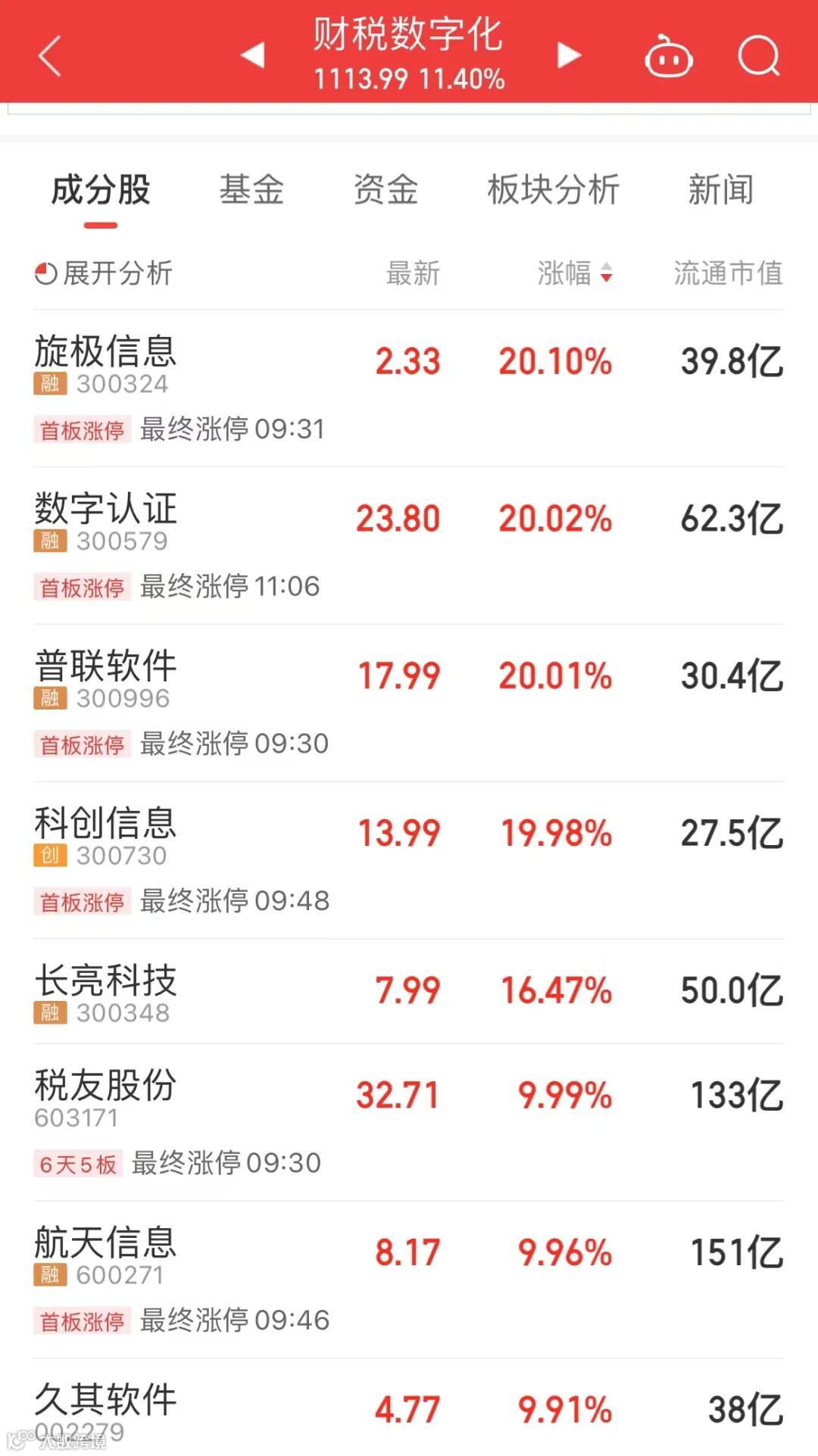
Task: Open stock 数字认证 300579
Action: point(106,521)
